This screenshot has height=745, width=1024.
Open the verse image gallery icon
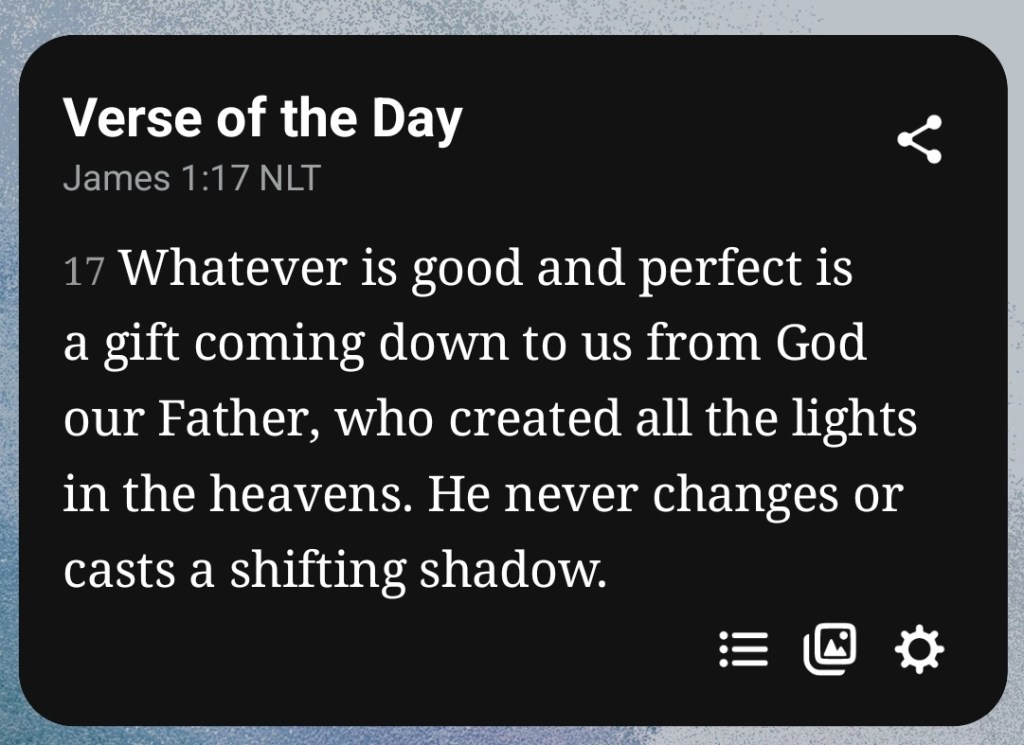click(x=830, y=650)
